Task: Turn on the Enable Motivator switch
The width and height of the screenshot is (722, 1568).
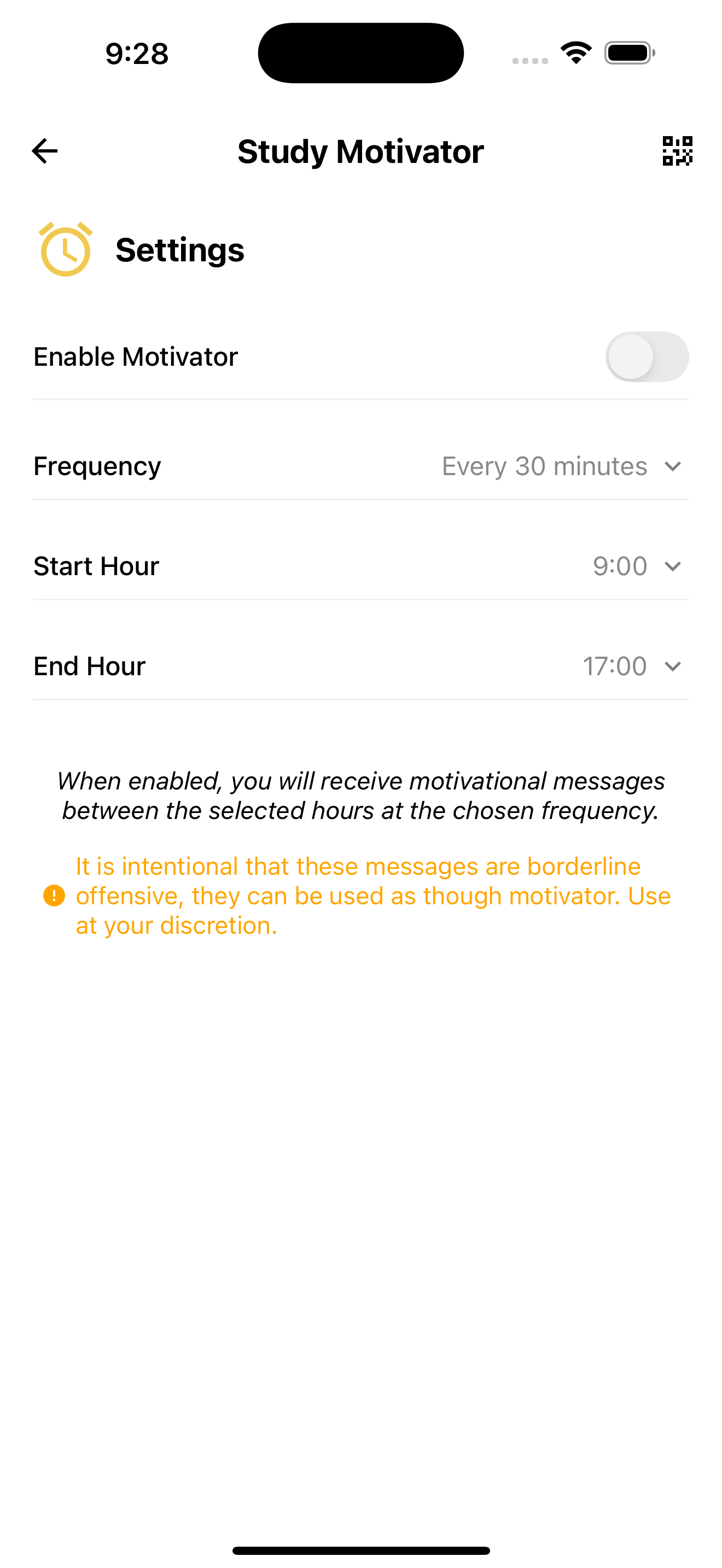Action: click(647, 356)
